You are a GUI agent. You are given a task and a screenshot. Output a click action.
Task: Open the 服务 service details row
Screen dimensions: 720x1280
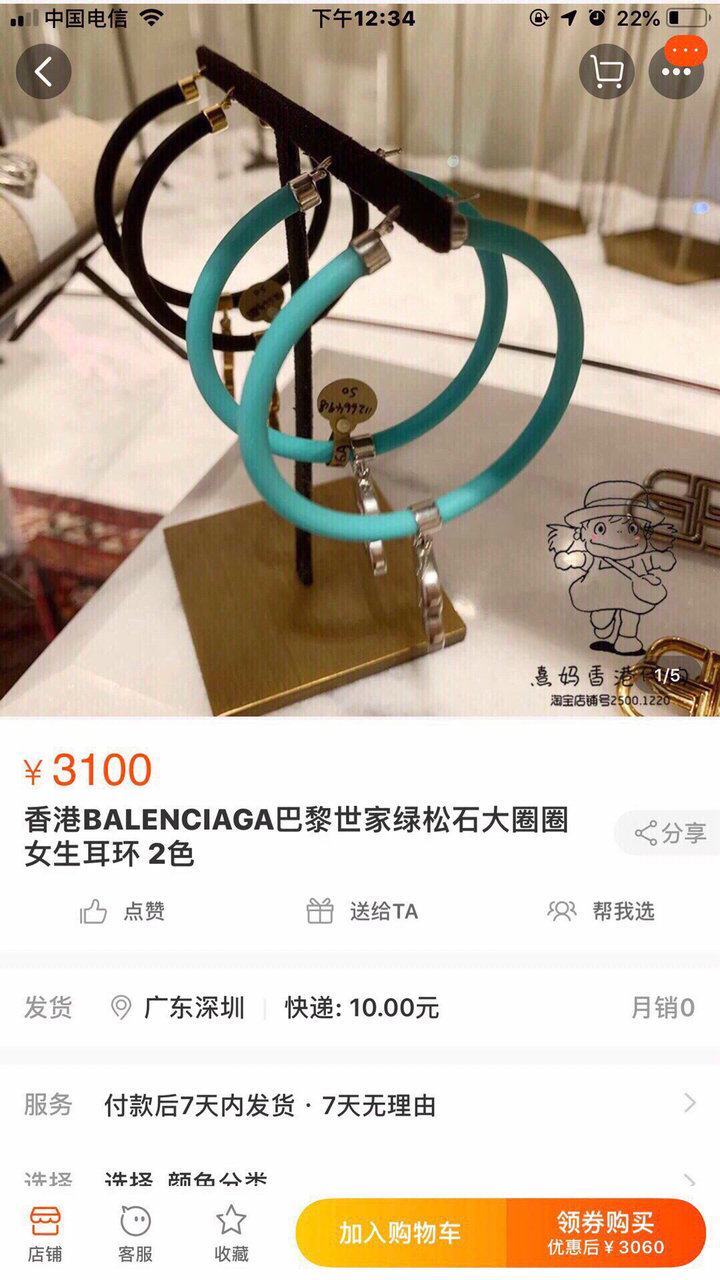360,1104
